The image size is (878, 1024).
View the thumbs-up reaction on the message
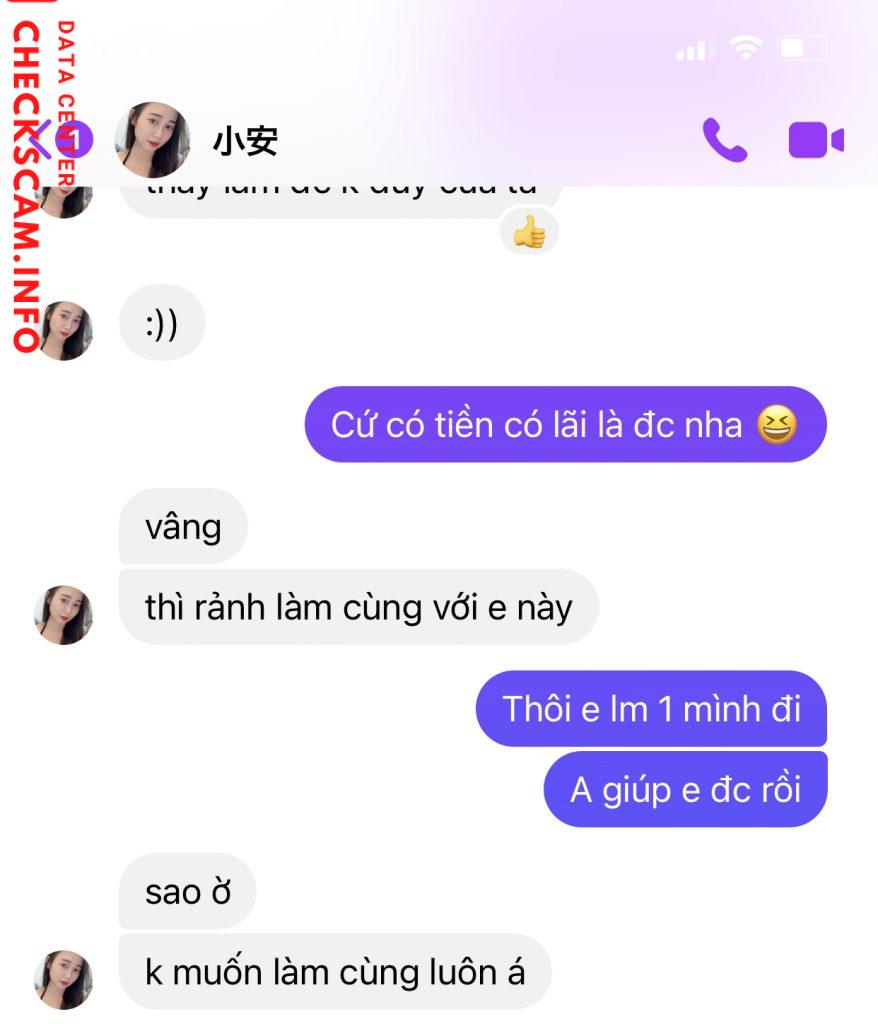click(529, 234)
